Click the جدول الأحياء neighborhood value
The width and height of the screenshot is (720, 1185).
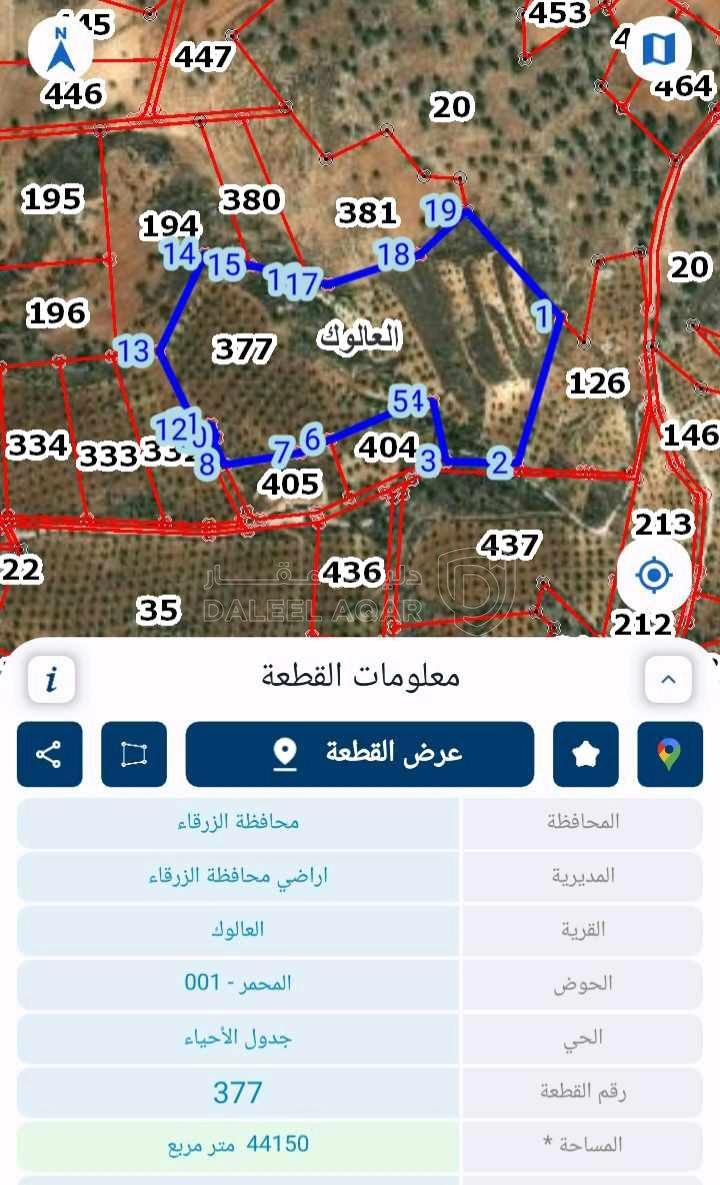click(x=237, y=1038)
